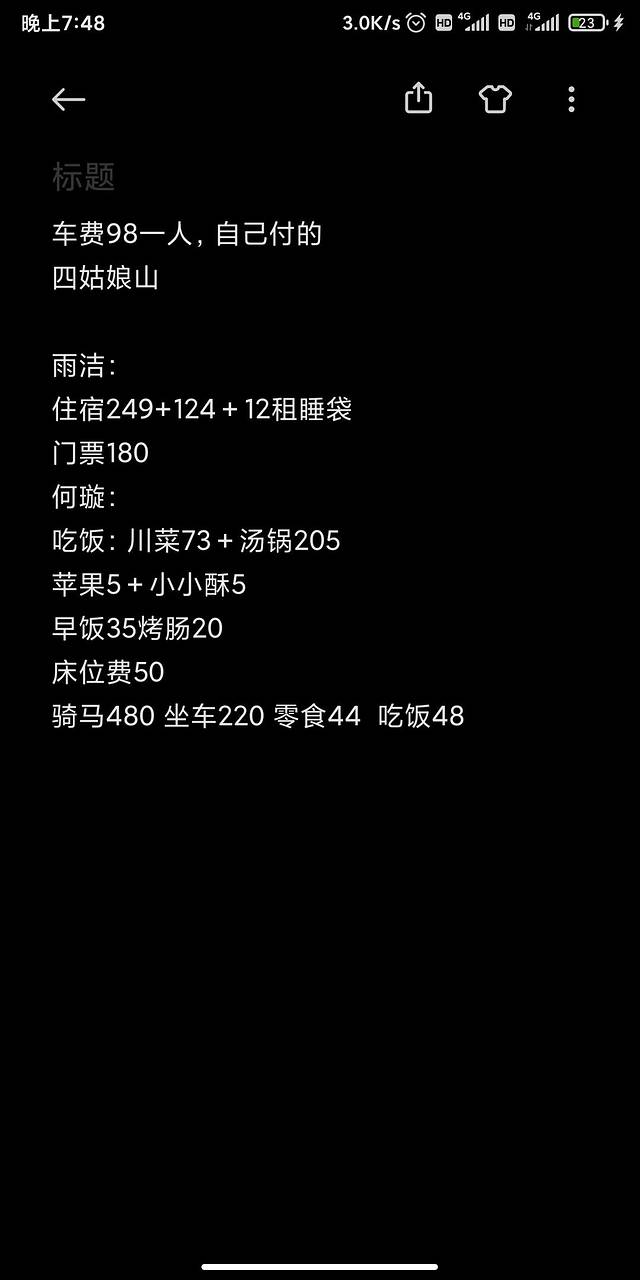Share this note

tap(419, 98)
